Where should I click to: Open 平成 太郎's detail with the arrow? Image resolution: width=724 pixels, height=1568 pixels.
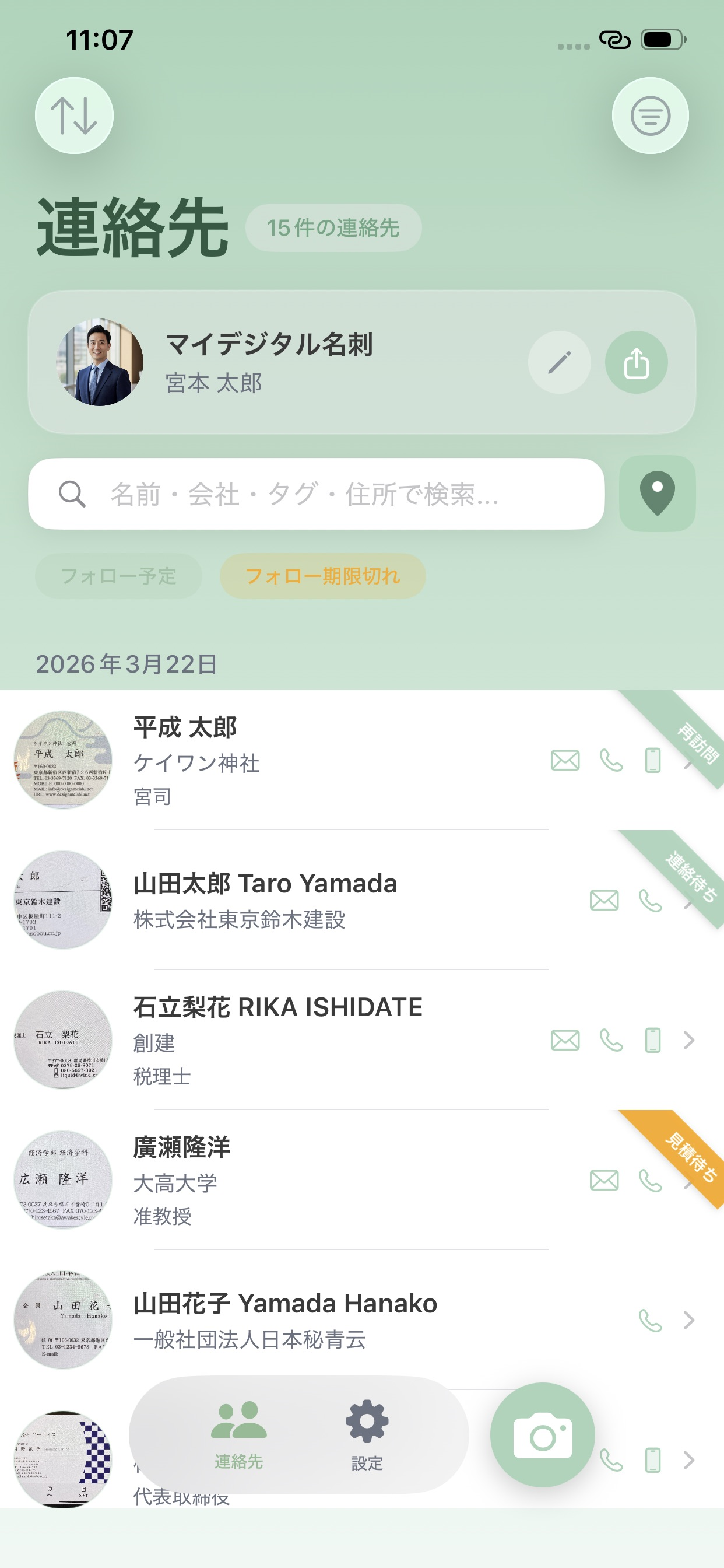pyautogui.click(x=687, y=764)
